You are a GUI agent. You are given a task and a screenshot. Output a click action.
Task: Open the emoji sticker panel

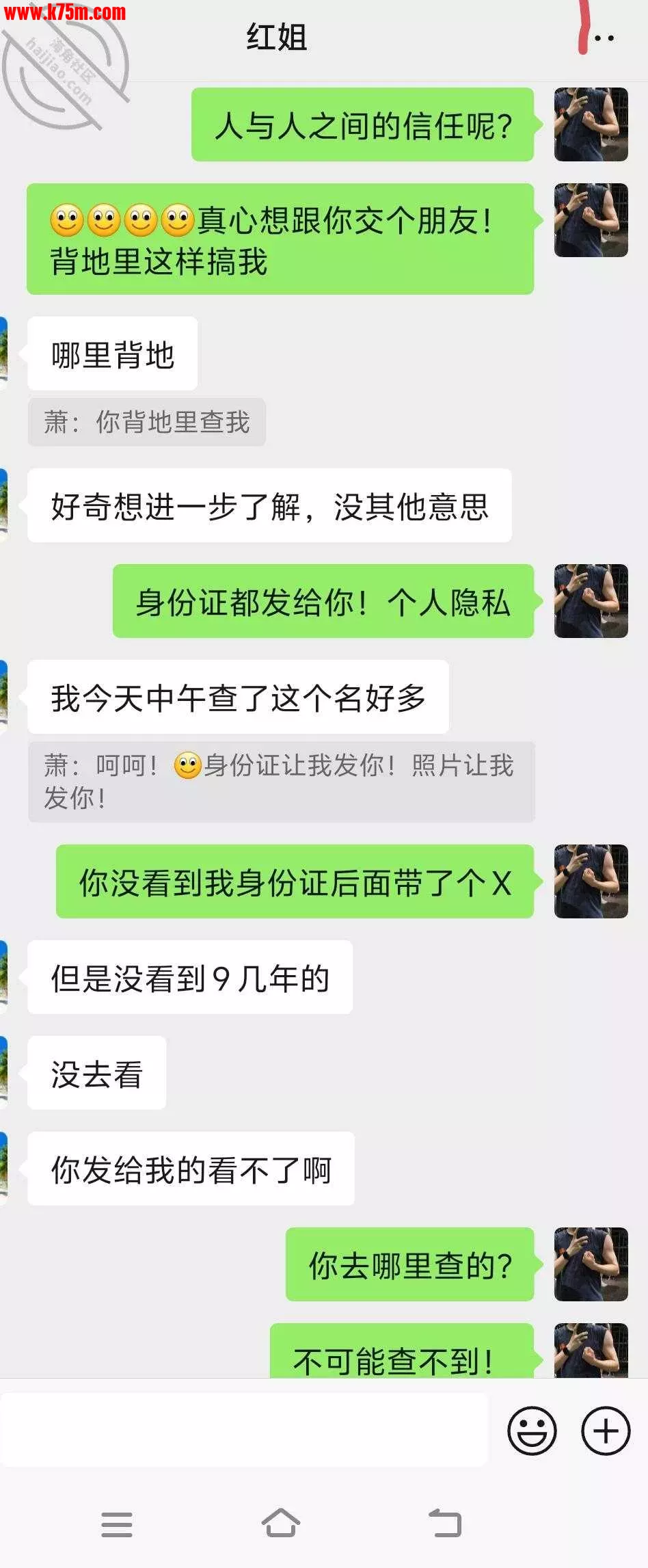[x=532, y=1430]
